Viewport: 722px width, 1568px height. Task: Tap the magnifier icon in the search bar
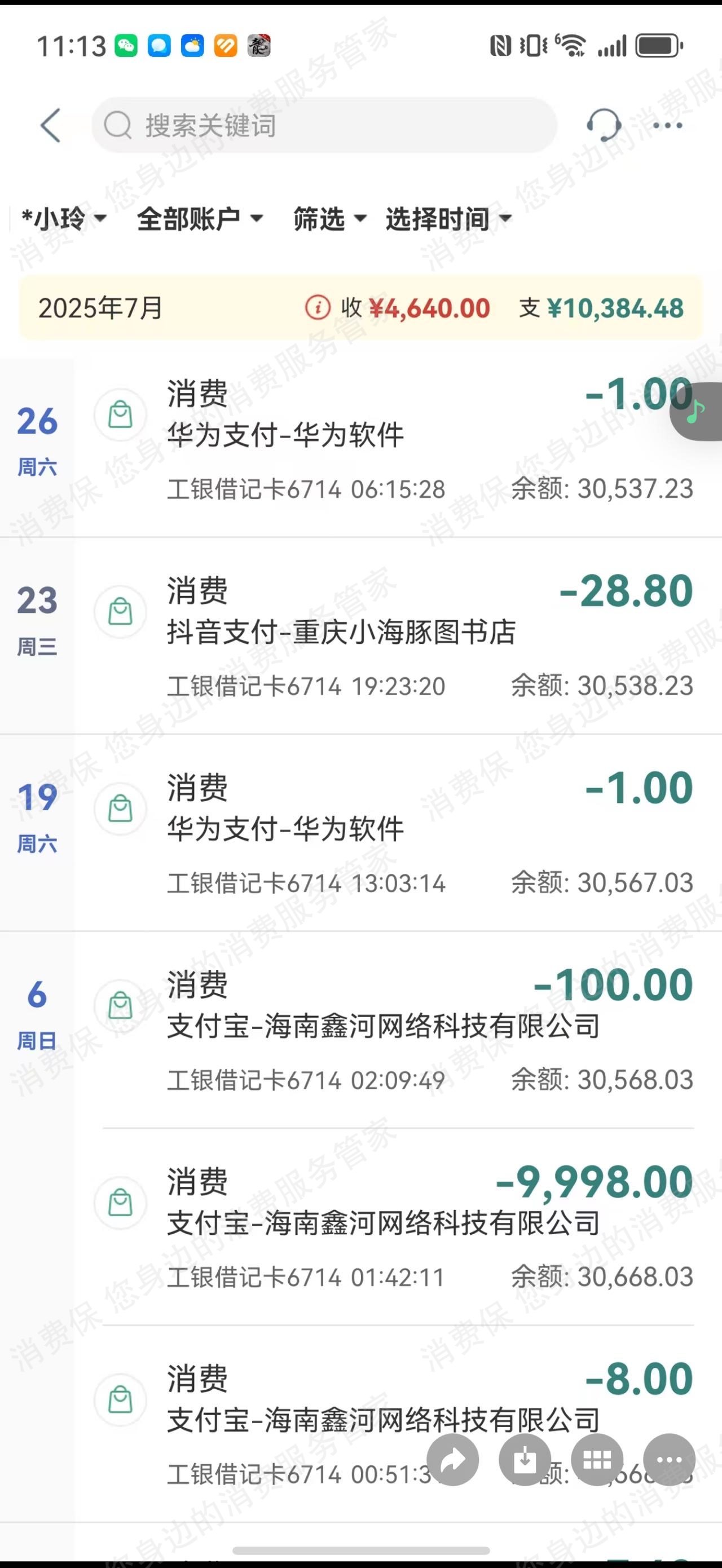[117, 126]
